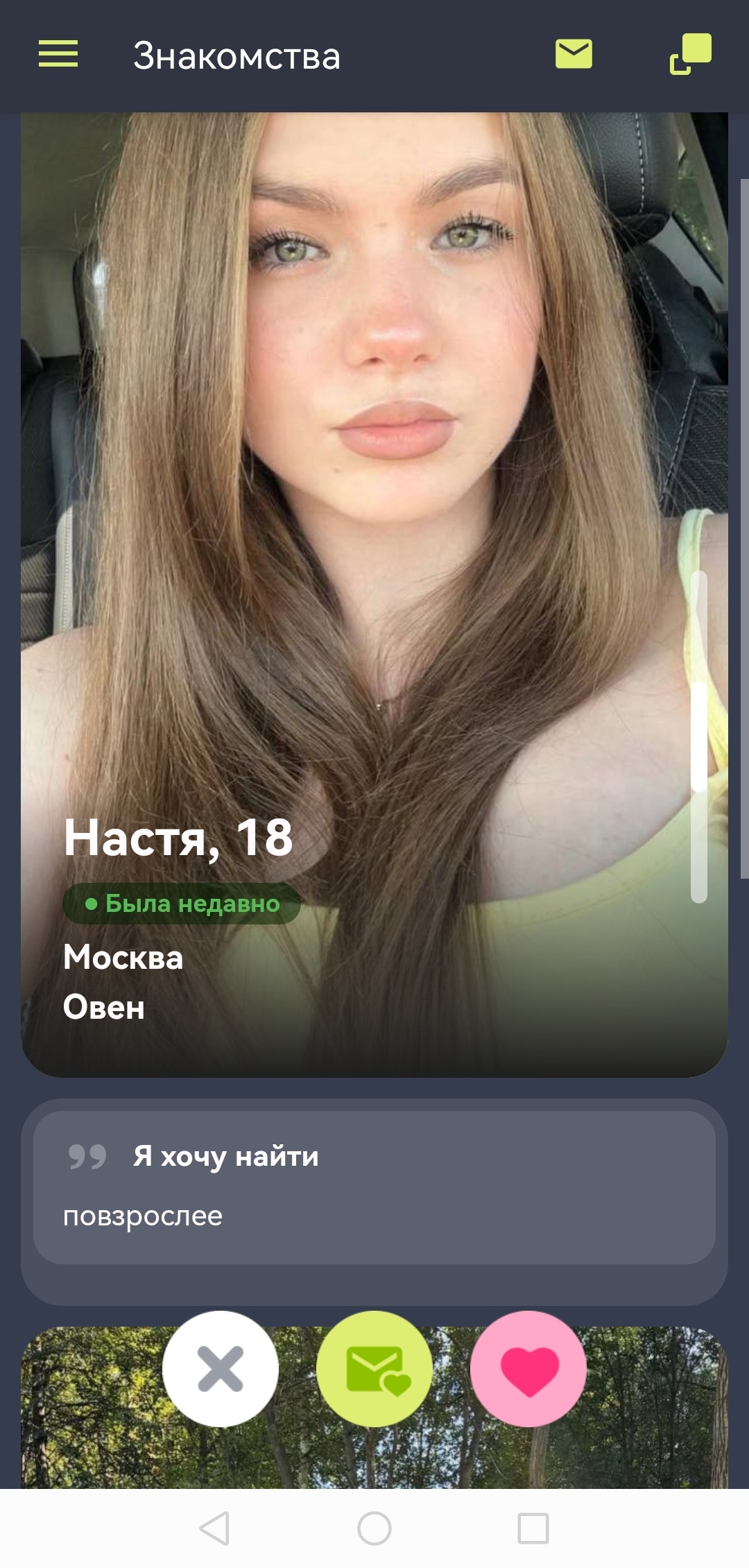749x1568 pixels.
Task: Open the messages envelope icon
Action: click(574, 54)
